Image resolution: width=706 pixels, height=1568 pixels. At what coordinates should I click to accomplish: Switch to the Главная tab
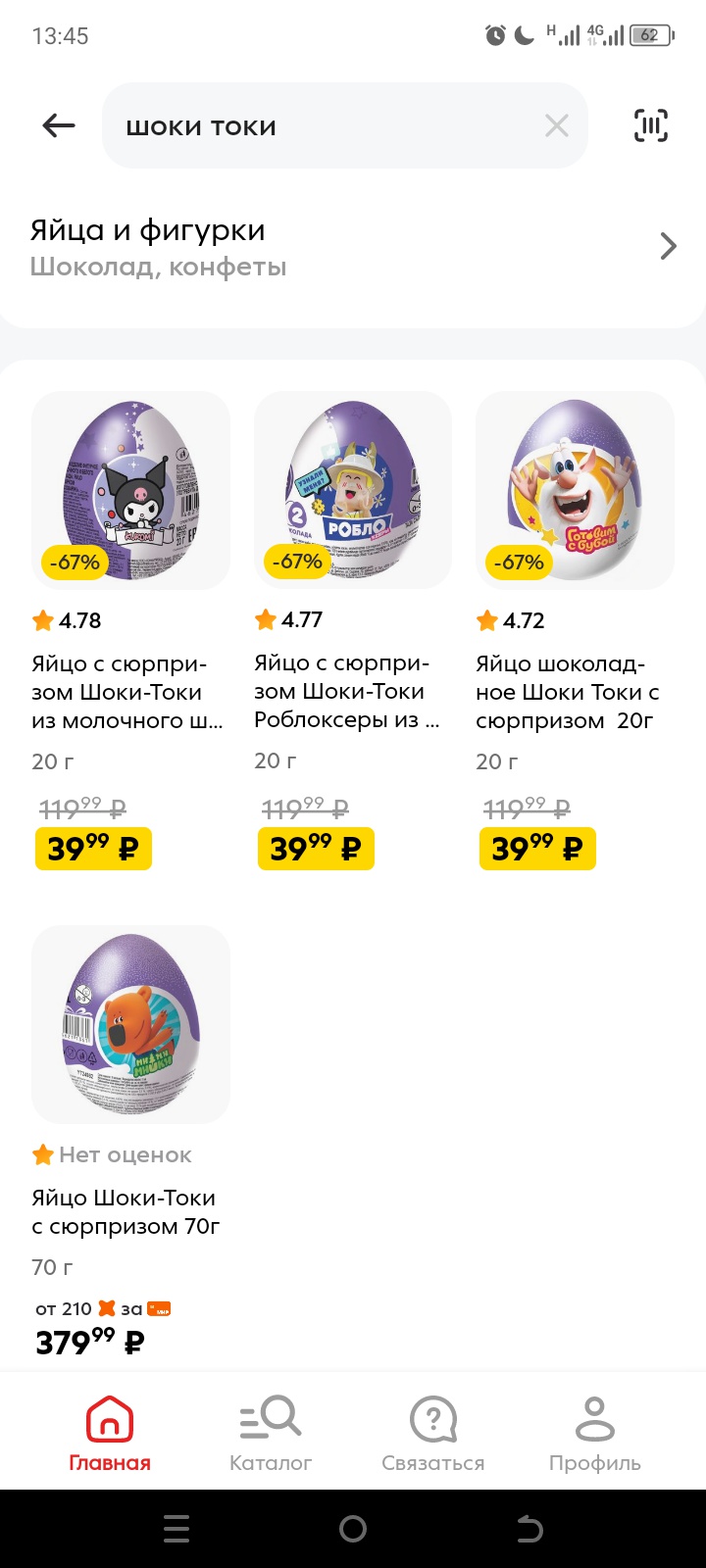pos(110,1433)
